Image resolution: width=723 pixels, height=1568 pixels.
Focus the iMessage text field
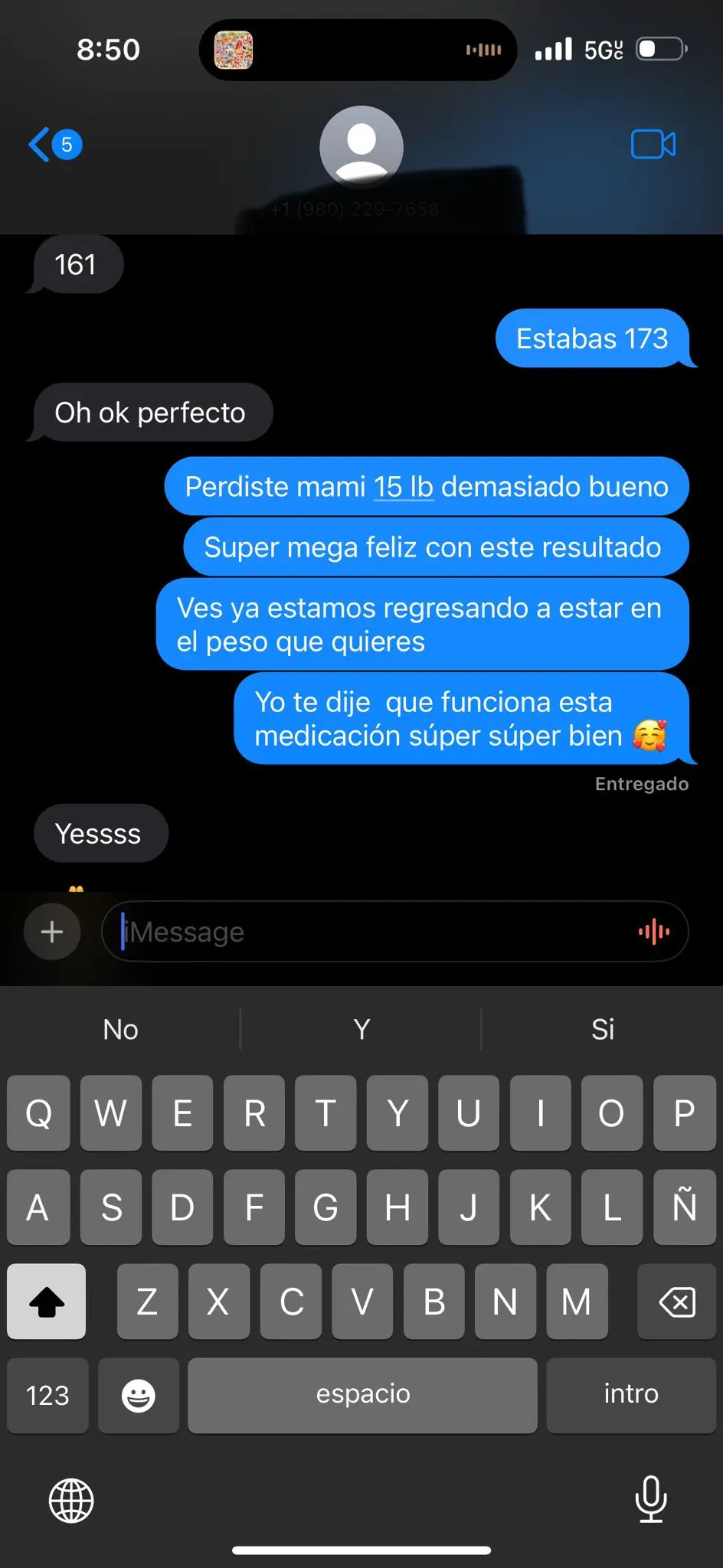coord(375,932)
